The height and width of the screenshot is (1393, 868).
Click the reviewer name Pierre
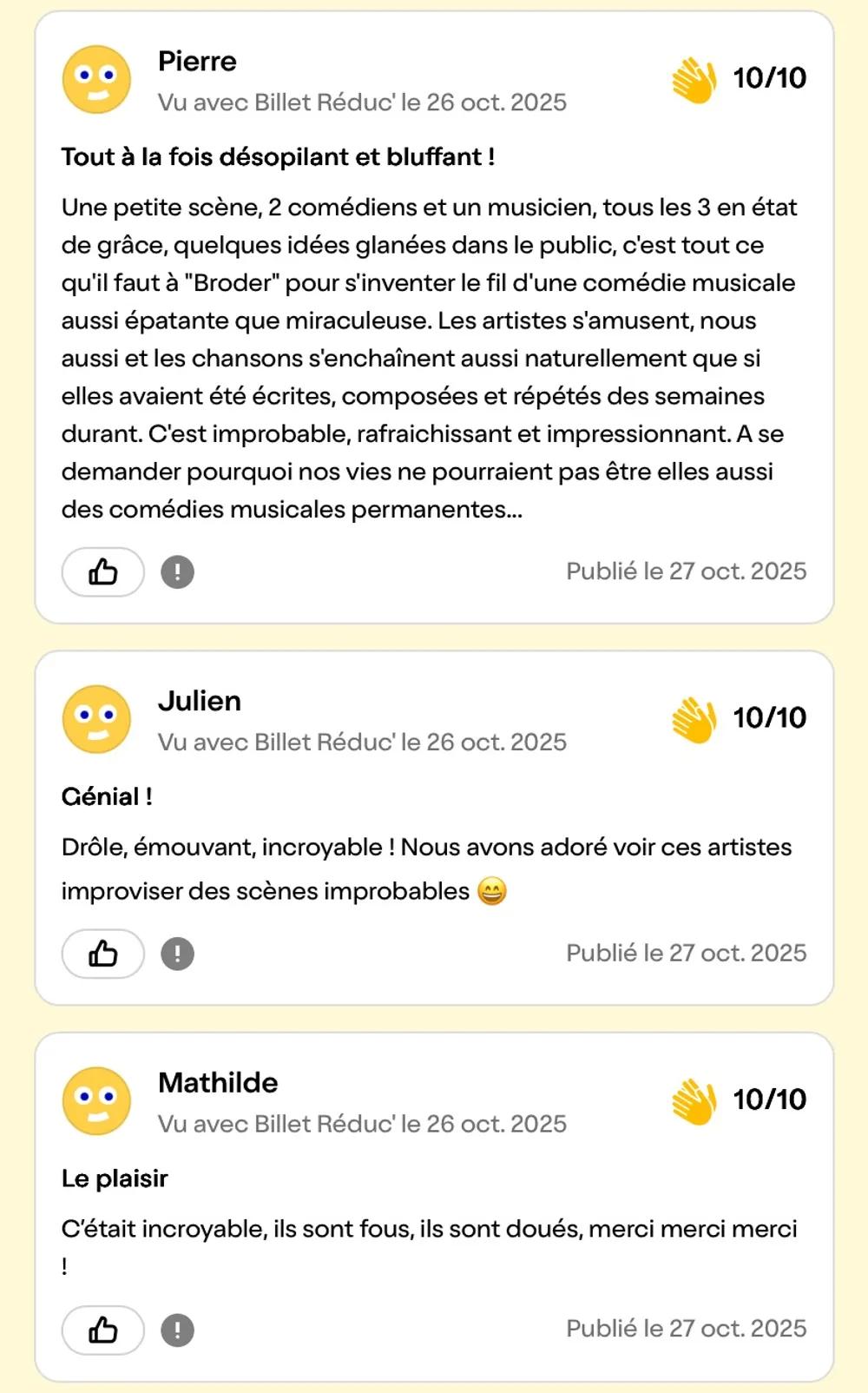[x=196, y=61]
